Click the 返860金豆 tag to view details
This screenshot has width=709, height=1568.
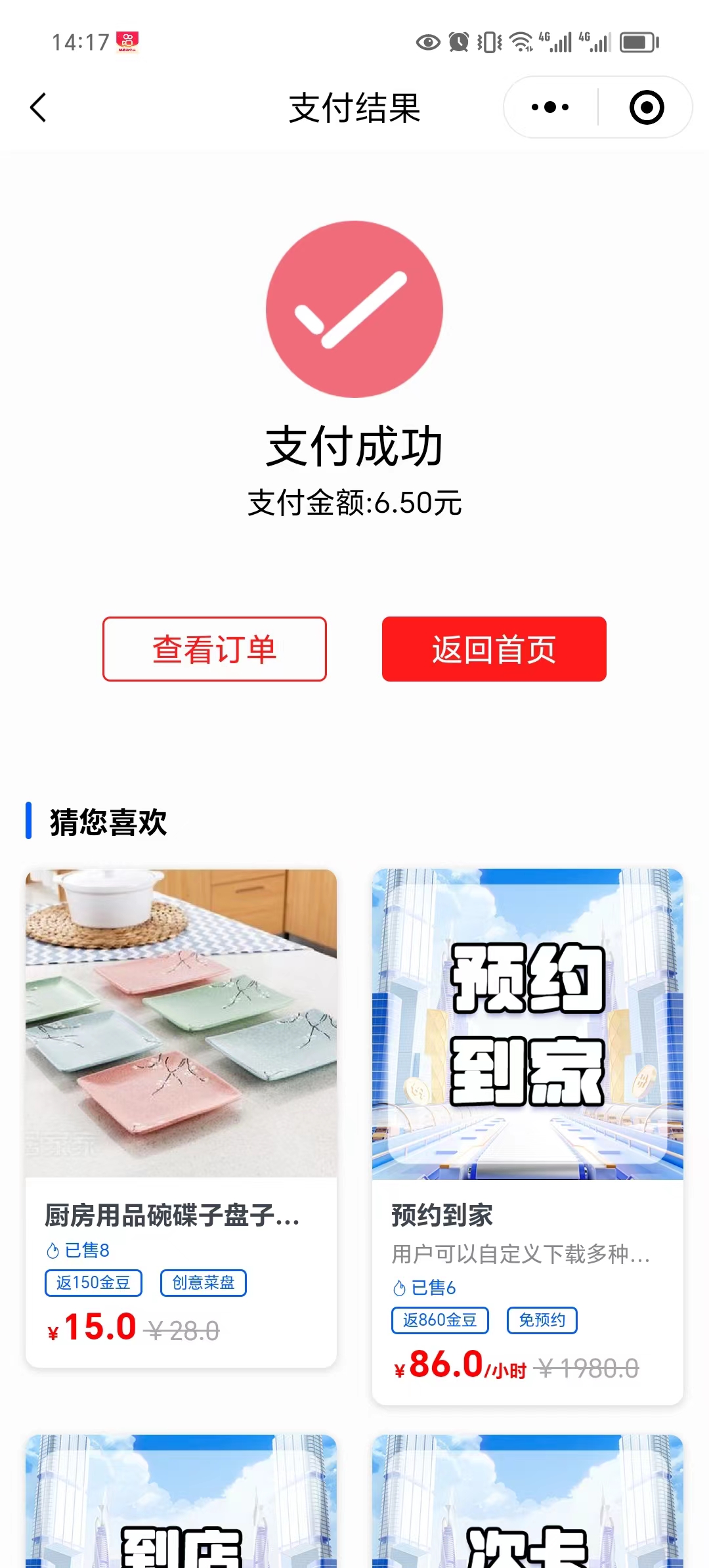[440, 1320]
